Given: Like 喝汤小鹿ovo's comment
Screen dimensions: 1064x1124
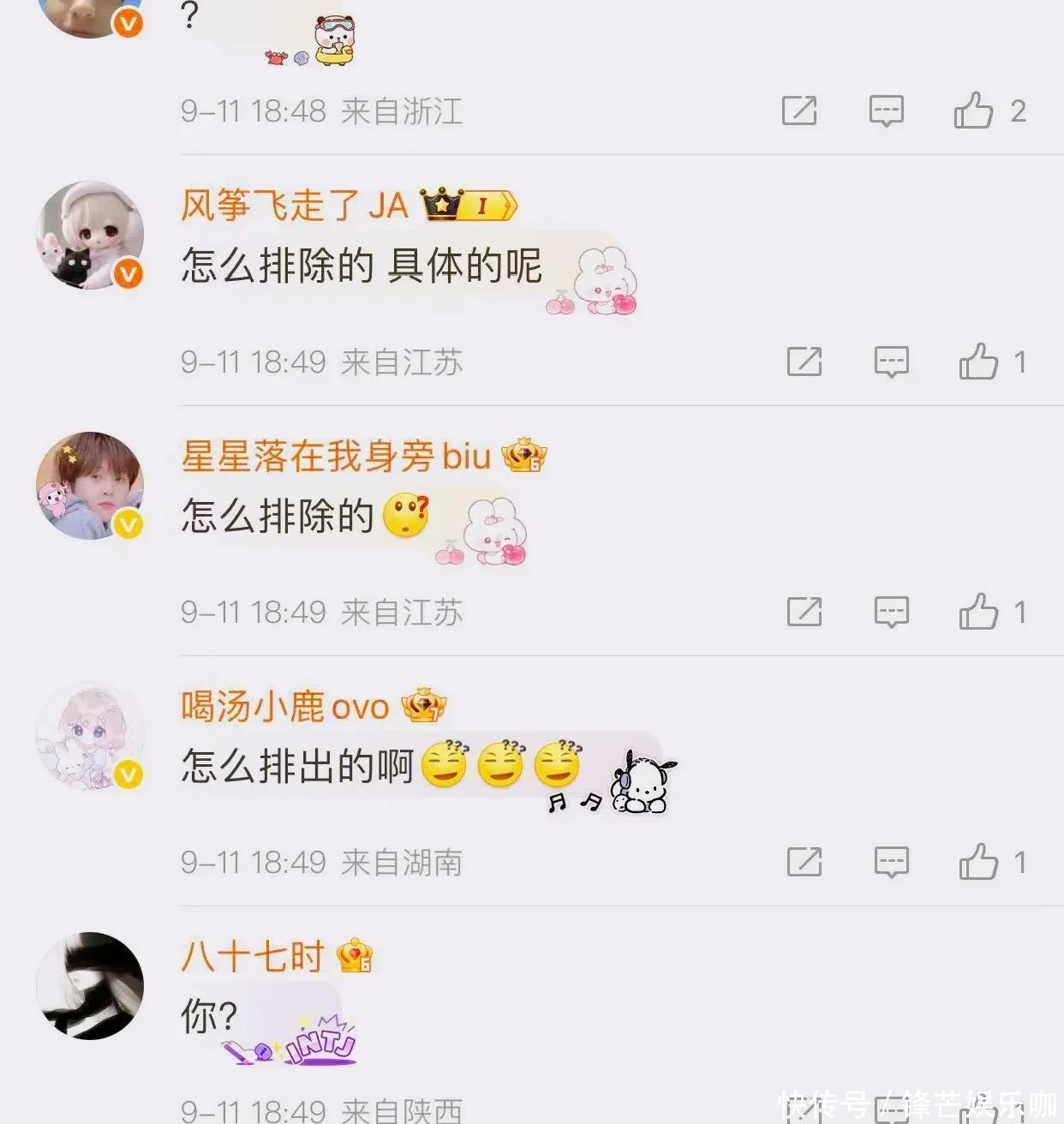Looking at the screenshot, I should click(978, 862).
